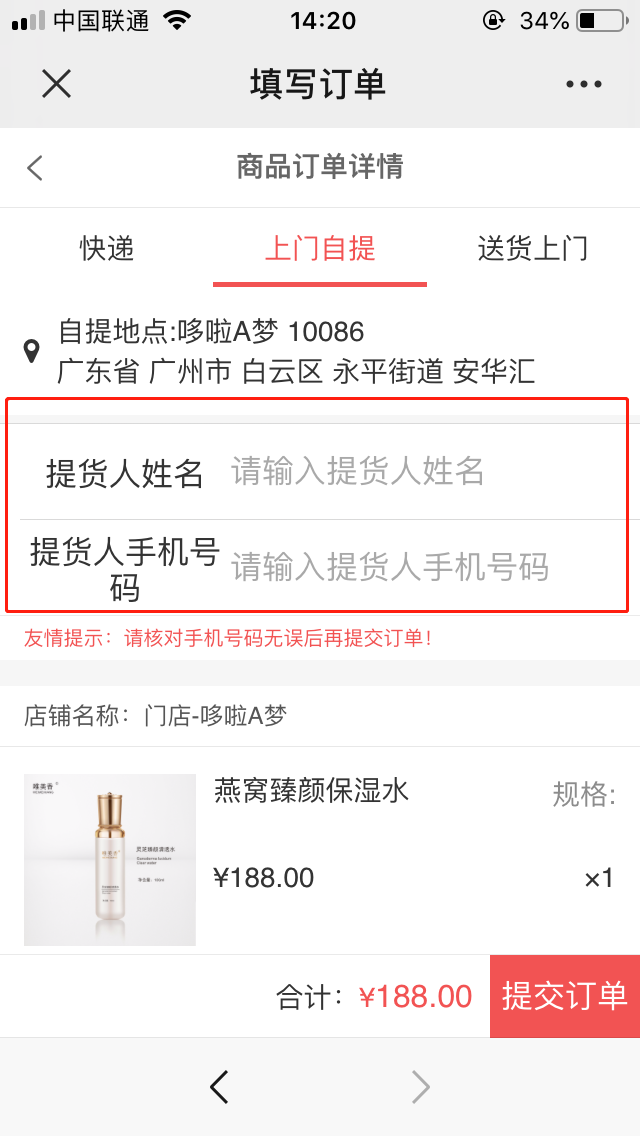640x1136 pixels.
Task: Focus the 提货人手机号码 input field
Action: (420, 567)
